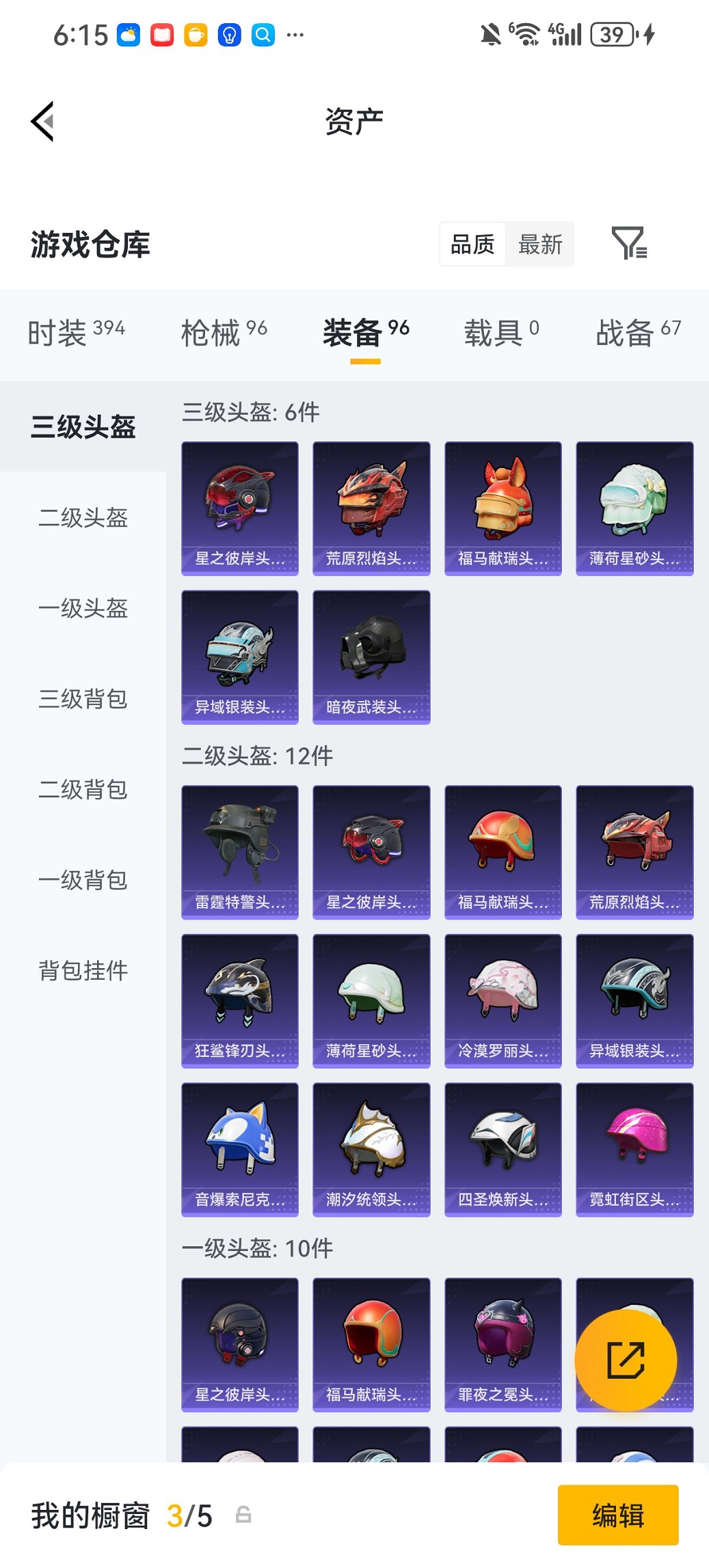Viewport: 709px width, 1568px height.
Task: Open the search app icon near the clock
Action: pos(262,33)
